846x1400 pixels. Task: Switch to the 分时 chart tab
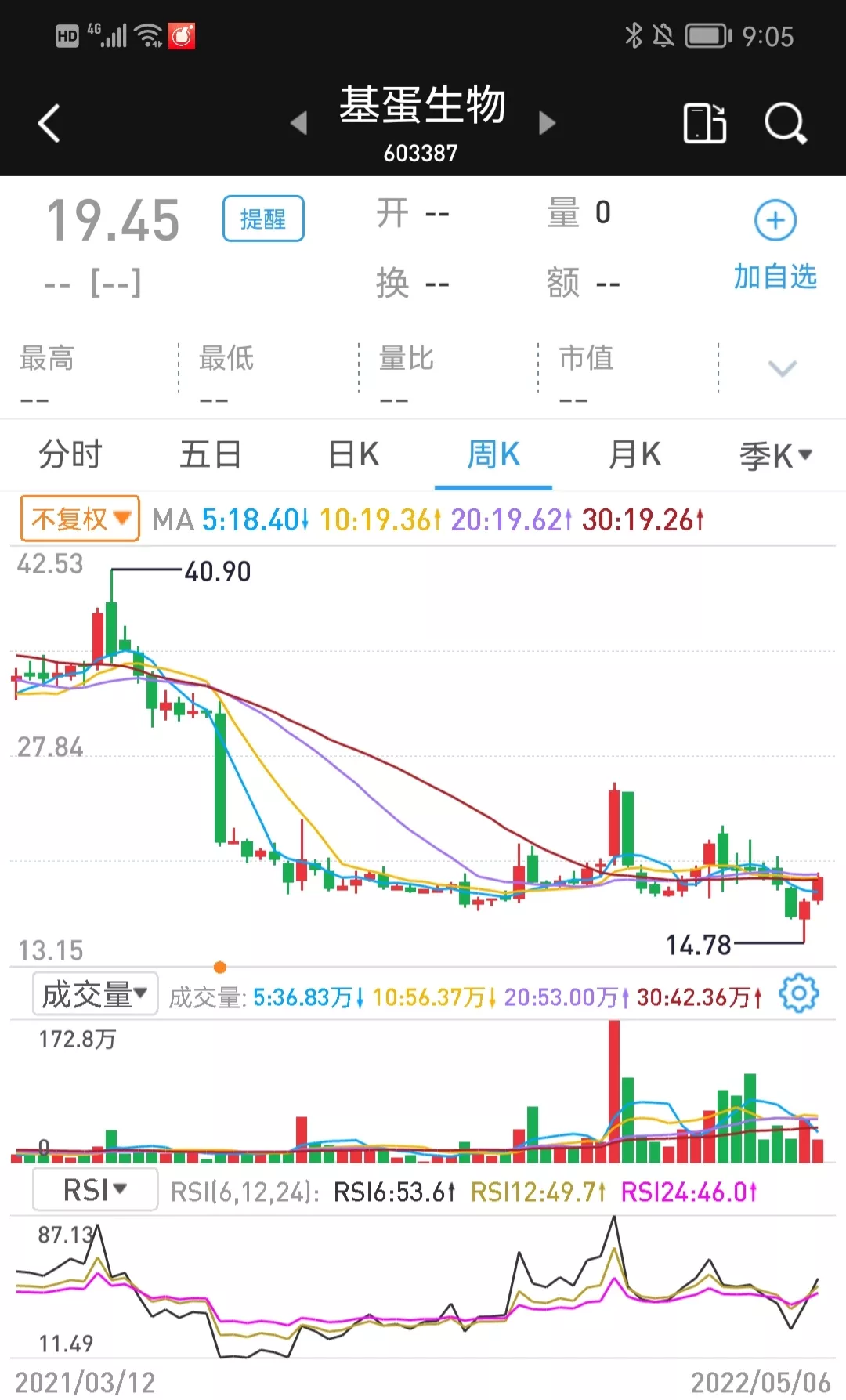coord(70,454)
